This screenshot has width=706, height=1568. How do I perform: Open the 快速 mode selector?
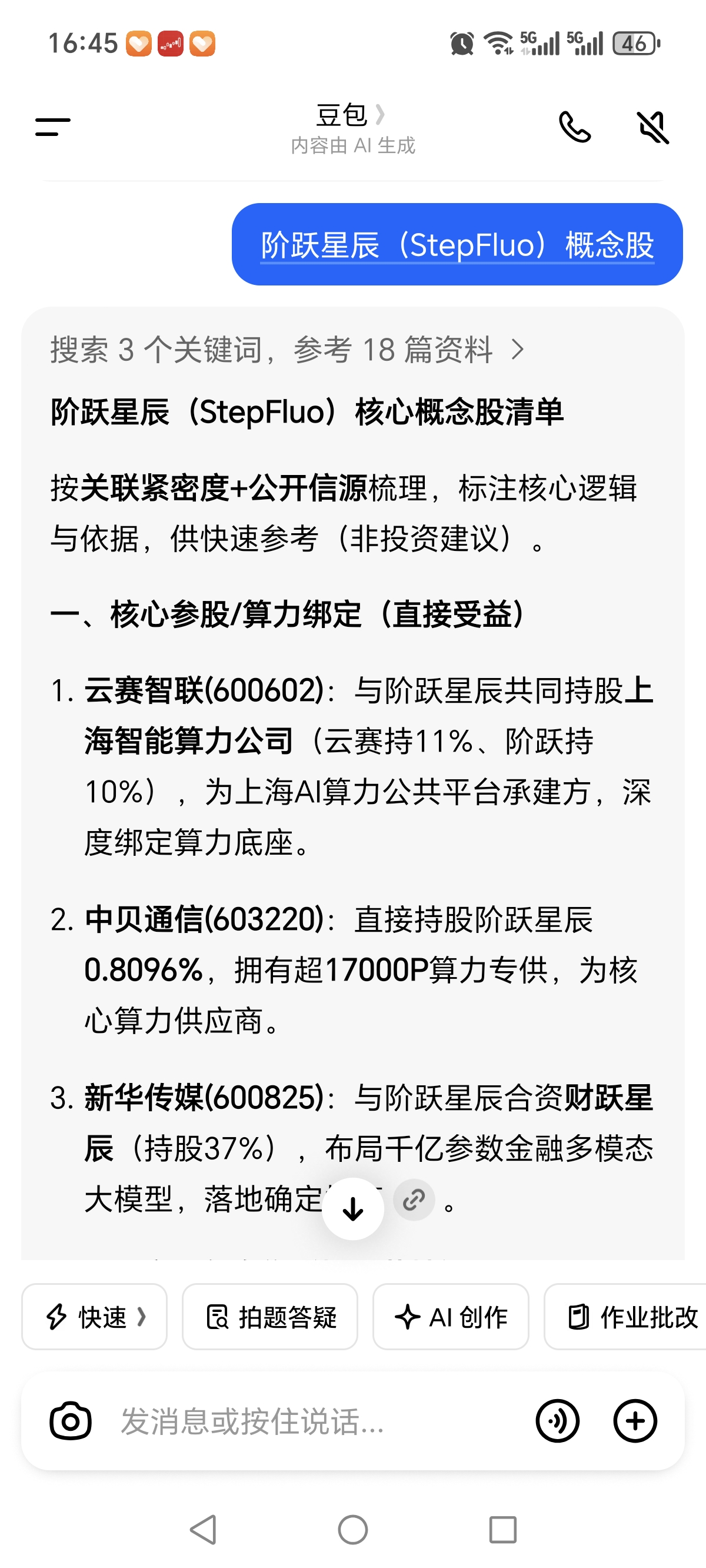click(94, 1317)
